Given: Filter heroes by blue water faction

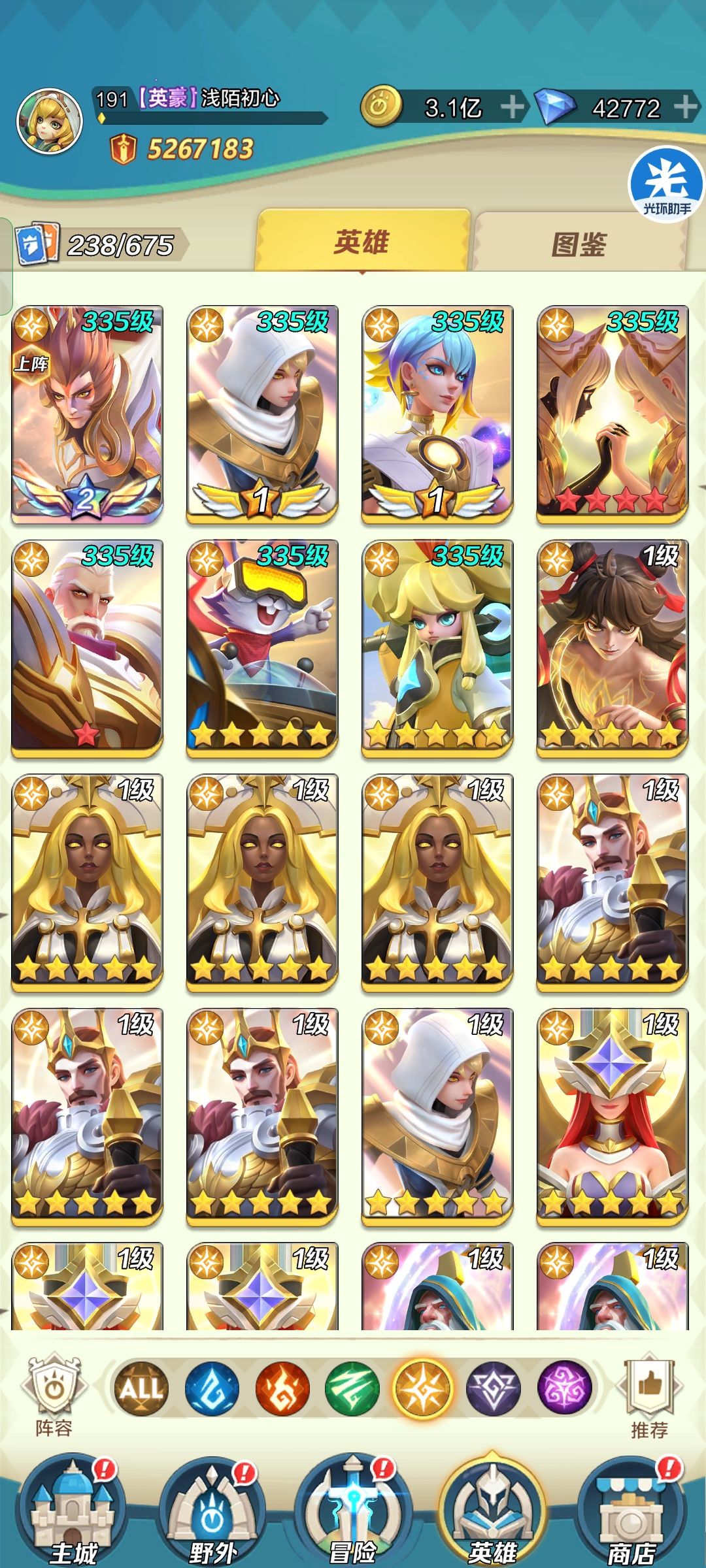Looking at the screenshot, I should click(x=212, y=1388).
